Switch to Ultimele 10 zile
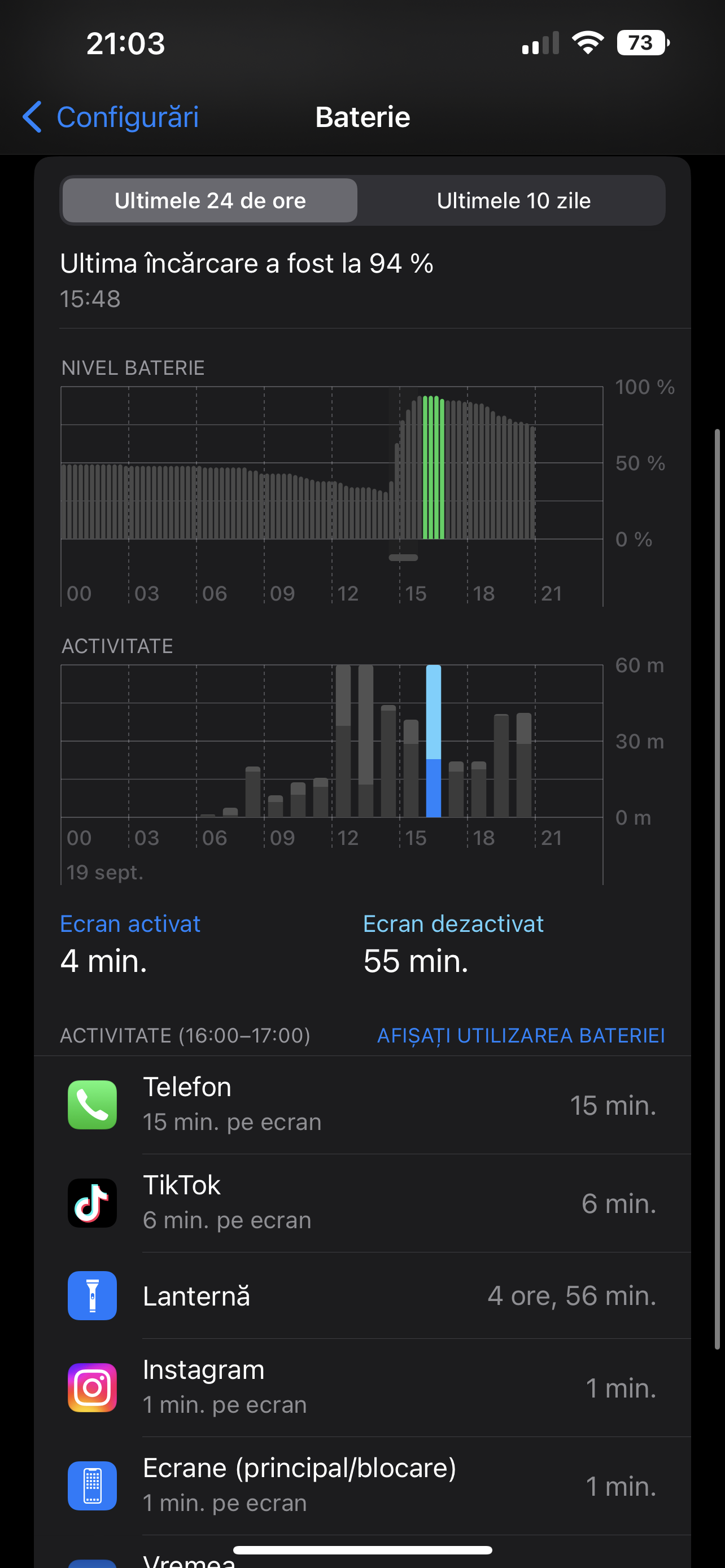The image size is (725, 1568). tap(513, 200)
